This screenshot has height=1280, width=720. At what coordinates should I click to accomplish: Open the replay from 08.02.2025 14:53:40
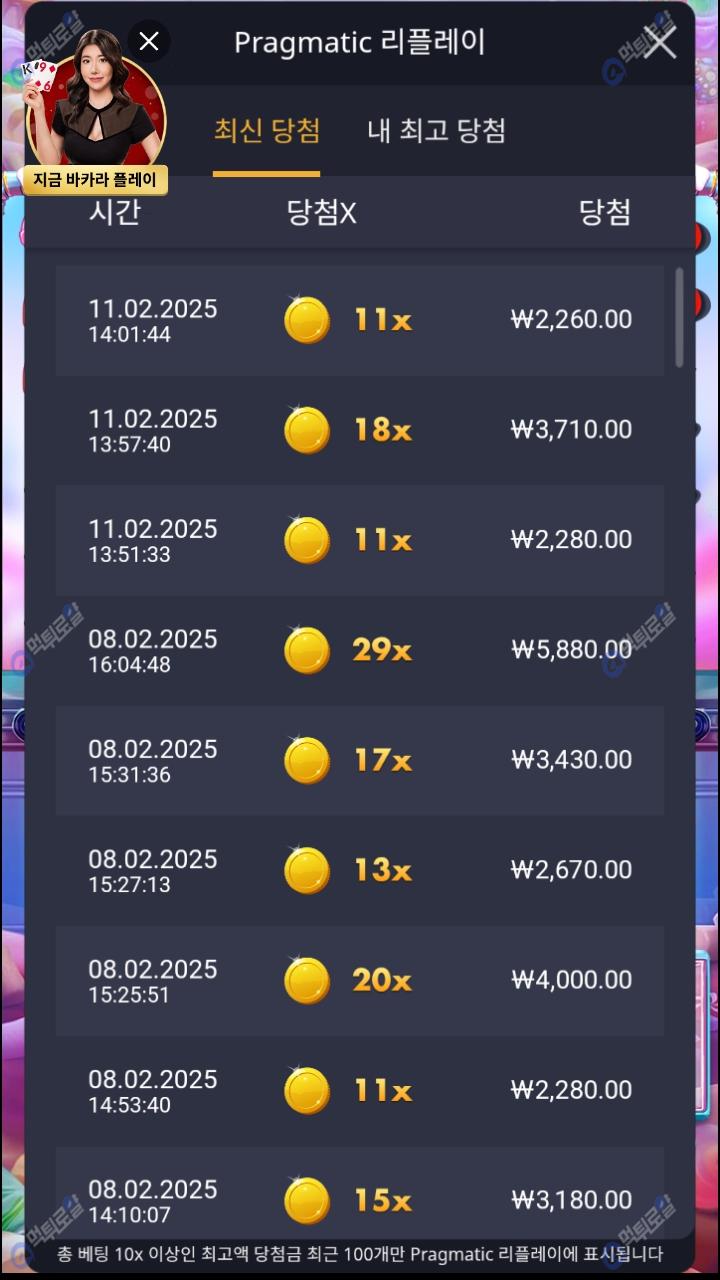click(359, 1090)
